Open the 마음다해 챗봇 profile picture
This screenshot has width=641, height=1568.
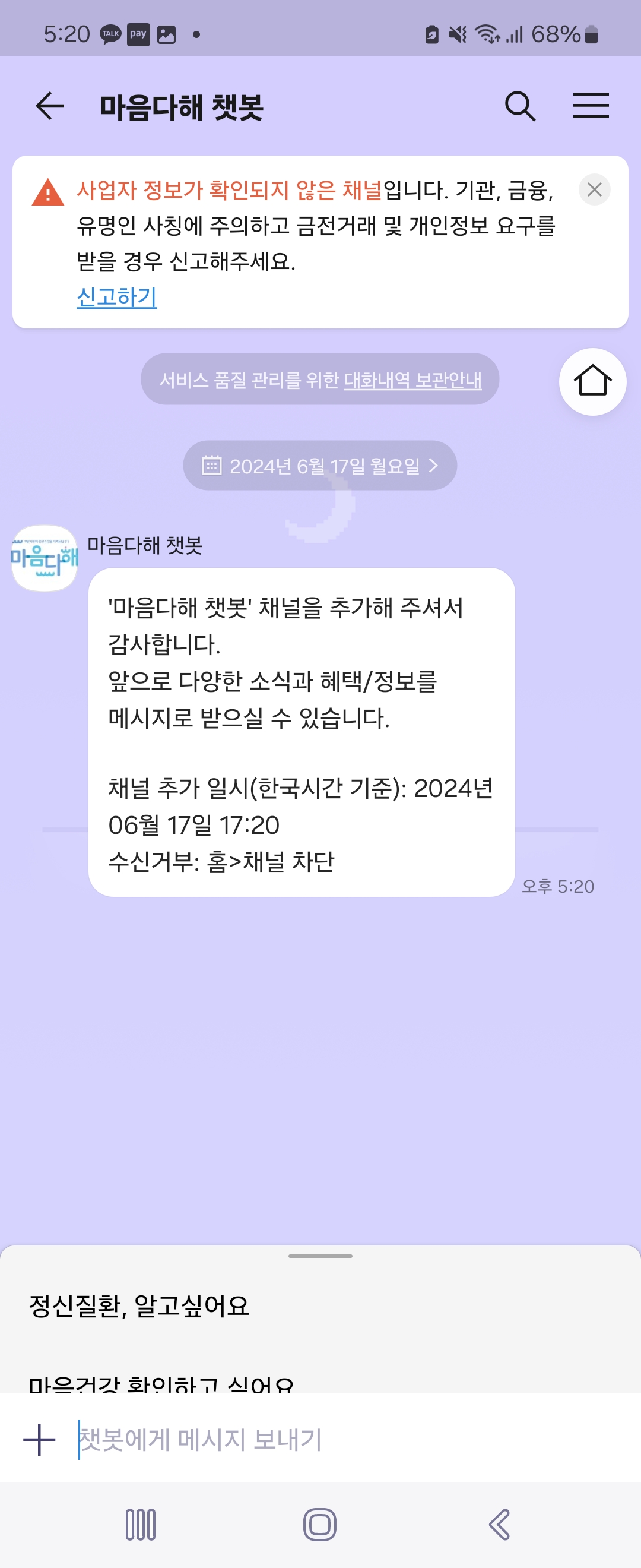[x=45, y=558]
